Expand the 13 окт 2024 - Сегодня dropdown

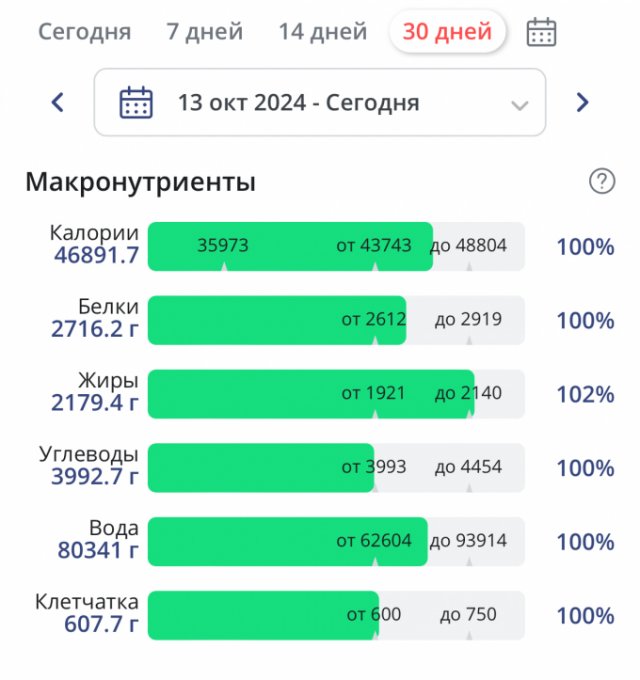320,102
